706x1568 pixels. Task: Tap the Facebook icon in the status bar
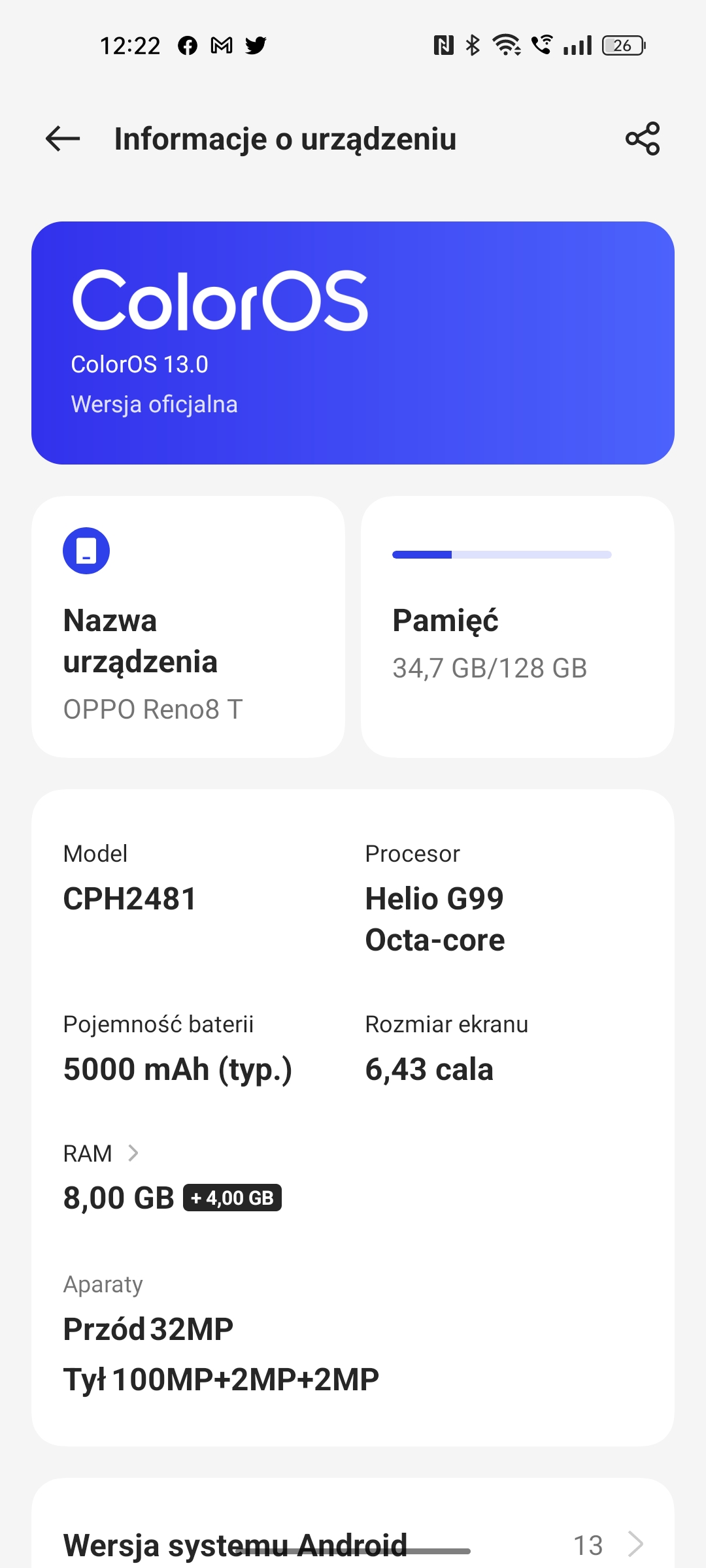coord(188,44)
